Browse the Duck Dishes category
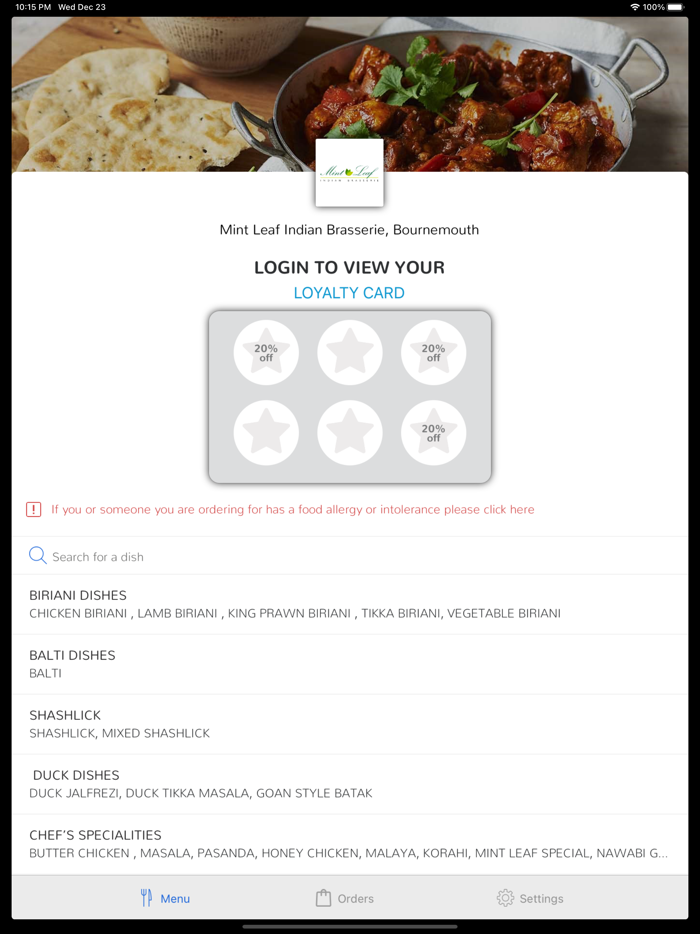Image resolution: width=700 pixels, height=934 pixels. point(349,784)
